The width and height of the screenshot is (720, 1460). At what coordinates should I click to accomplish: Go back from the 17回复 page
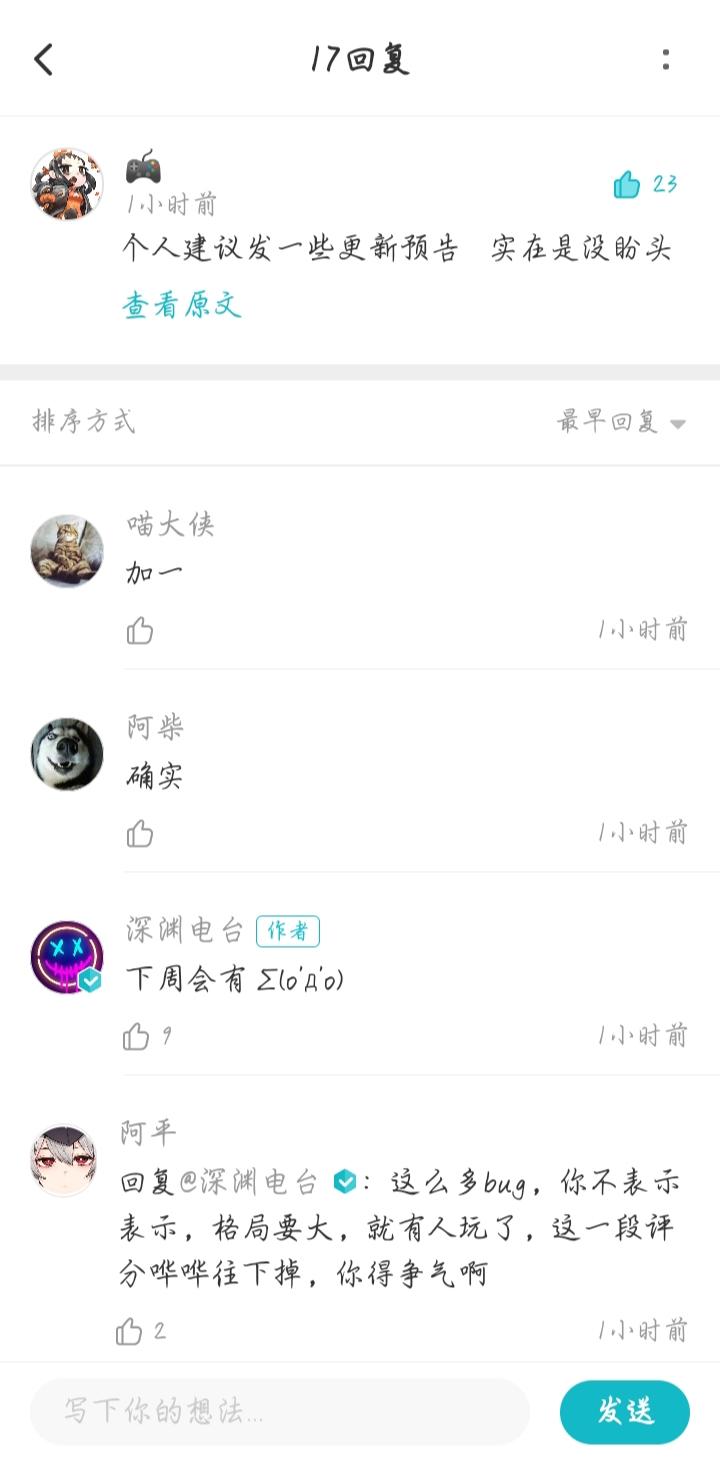pyautogui.click(x=43, y=60)
